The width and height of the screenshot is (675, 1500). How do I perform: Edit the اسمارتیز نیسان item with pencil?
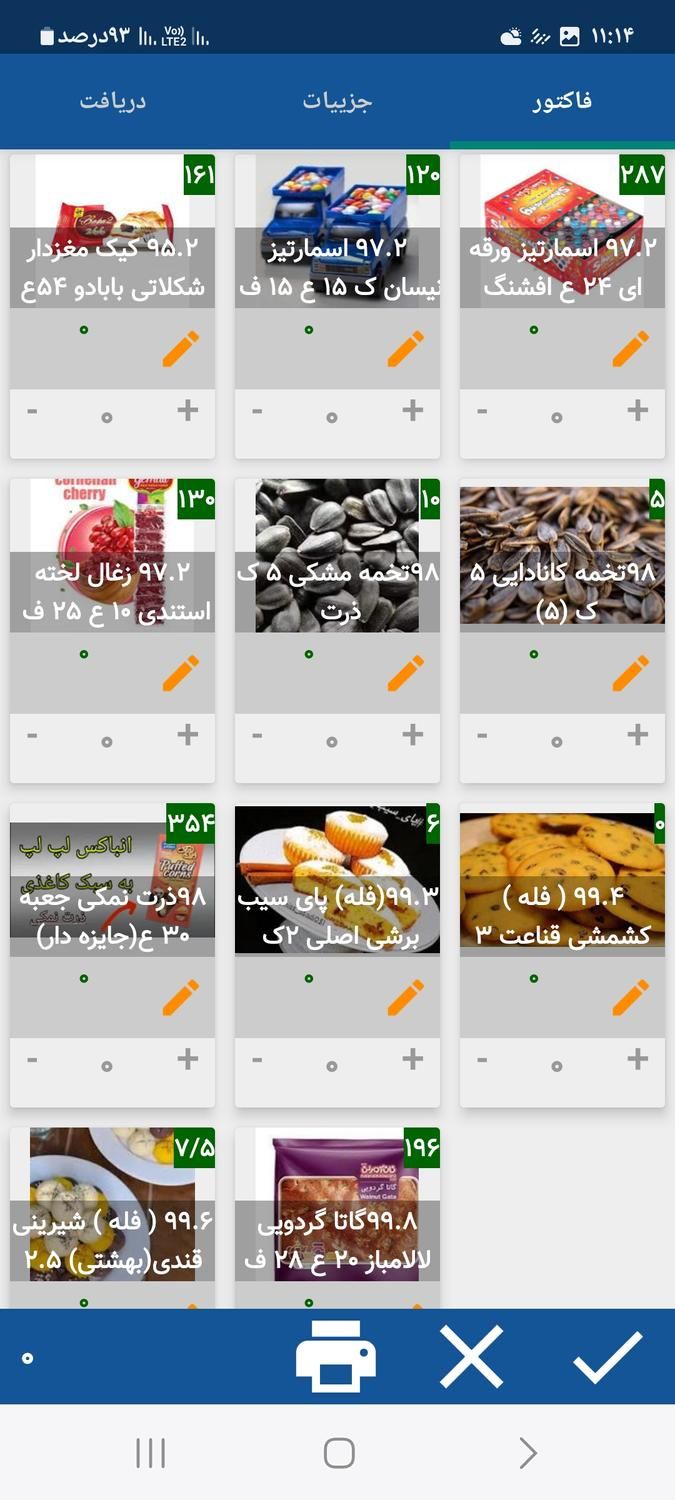click(x=405, y=349)
